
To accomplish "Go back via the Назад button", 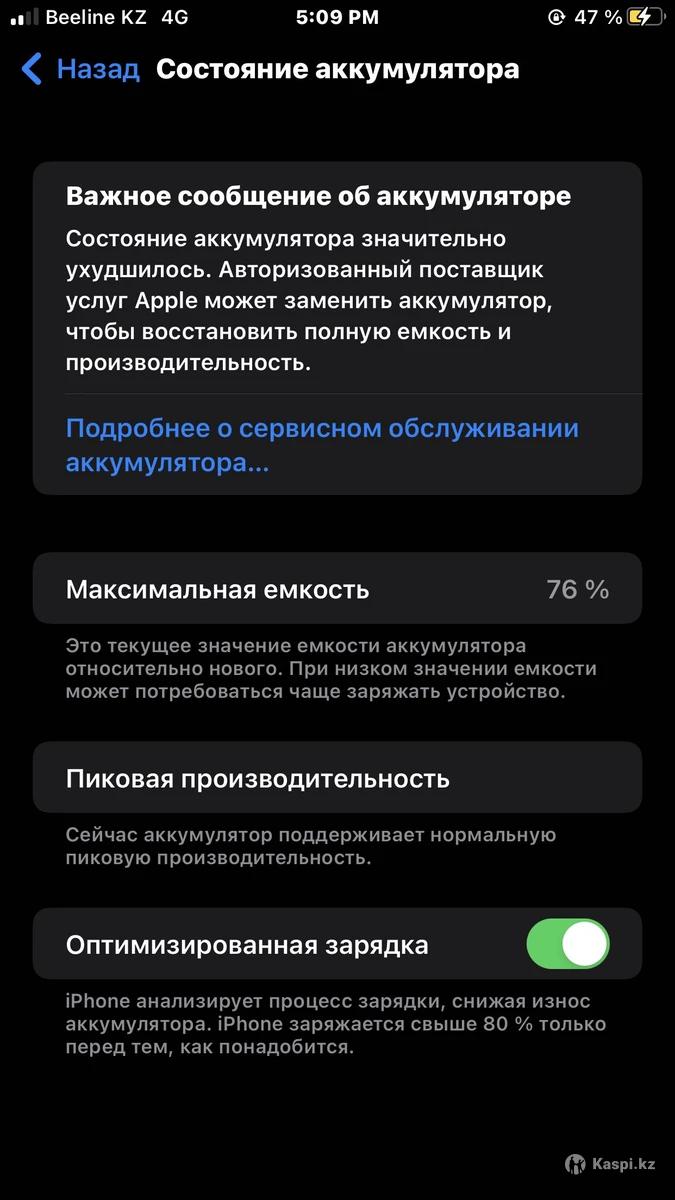I will pos(81,69).
